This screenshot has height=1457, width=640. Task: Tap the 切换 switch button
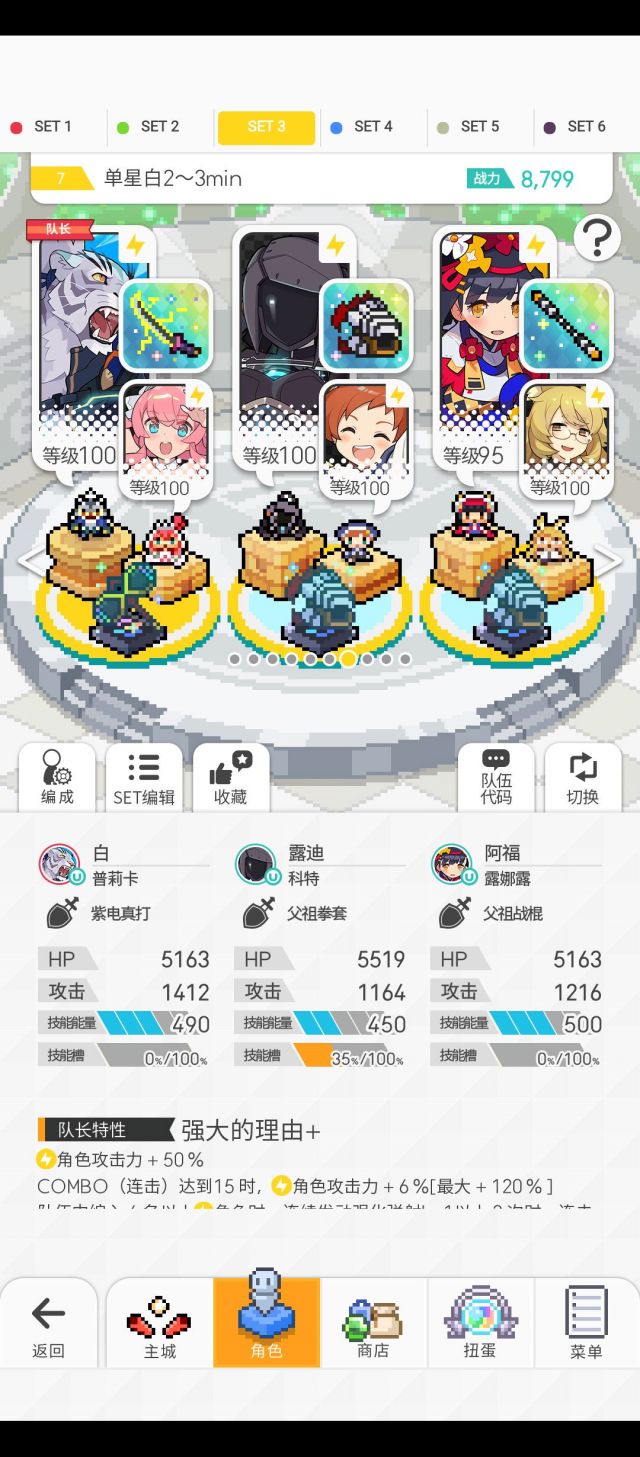[582, 777]
